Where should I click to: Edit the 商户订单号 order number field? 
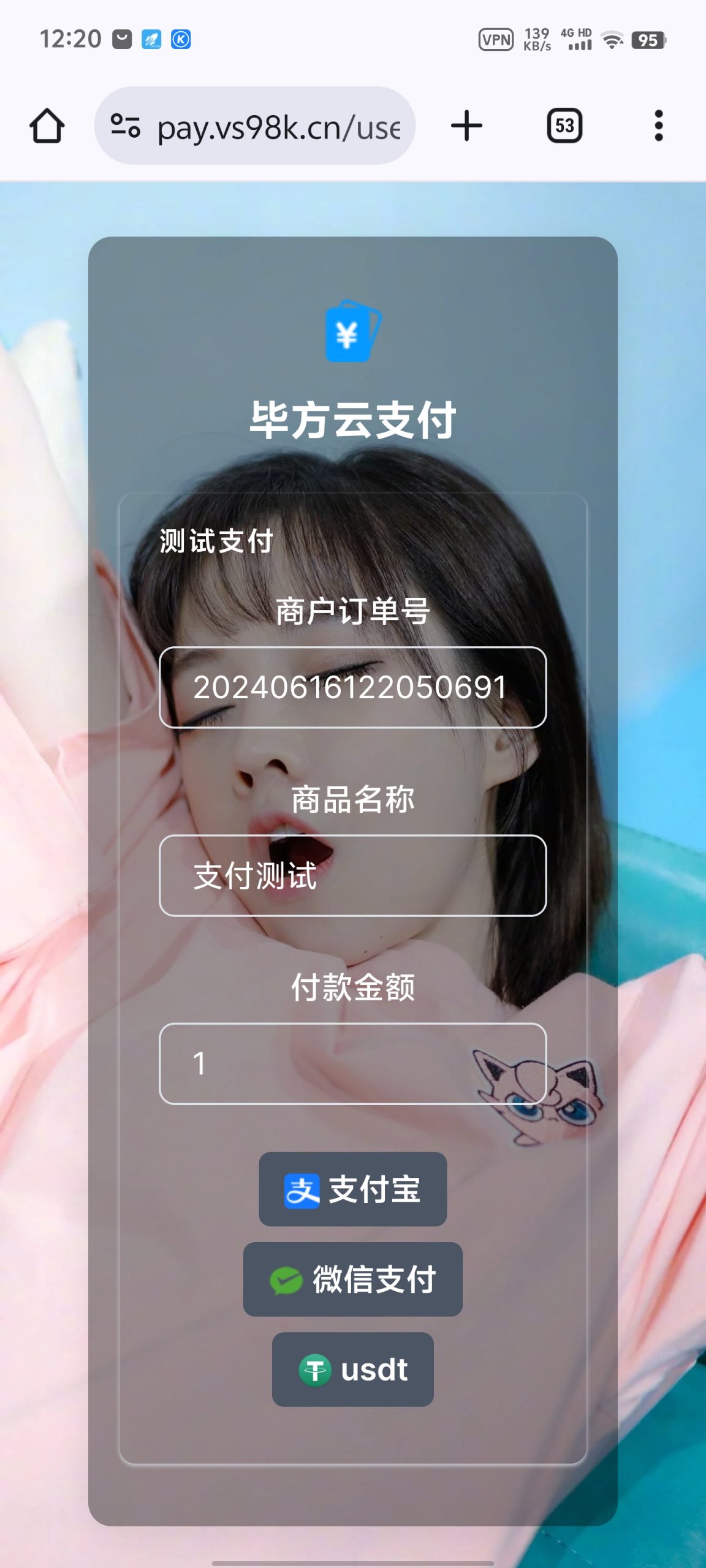[352, 687]
